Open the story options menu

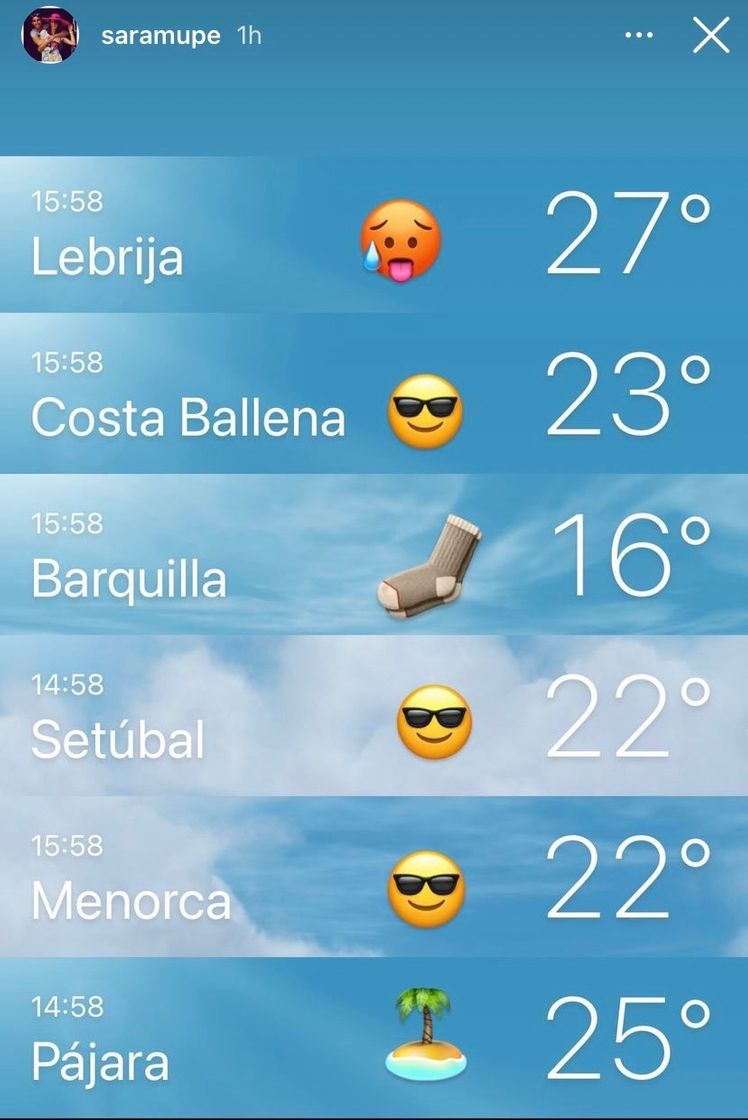point(638,36)
